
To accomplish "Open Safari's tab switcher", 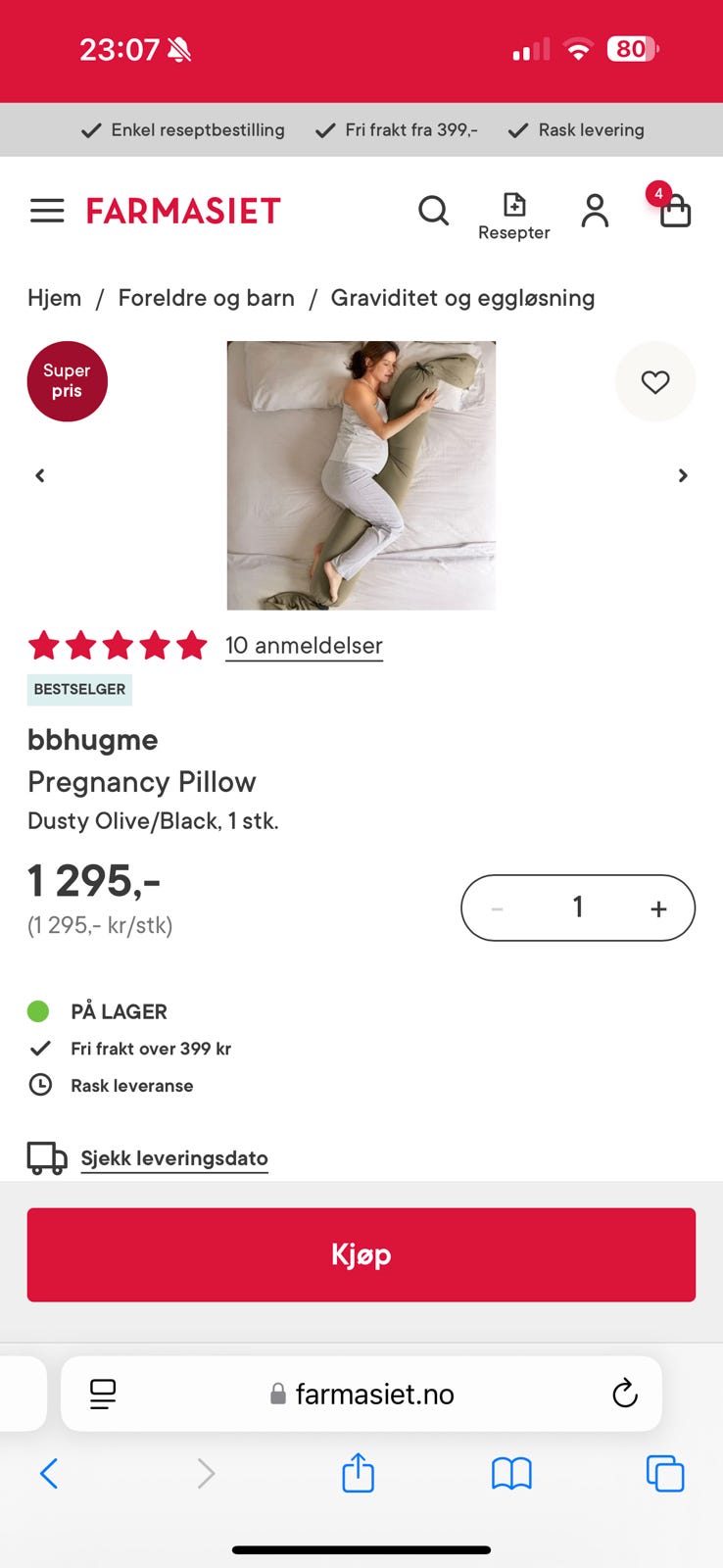I will click(x=665, y=1473).
